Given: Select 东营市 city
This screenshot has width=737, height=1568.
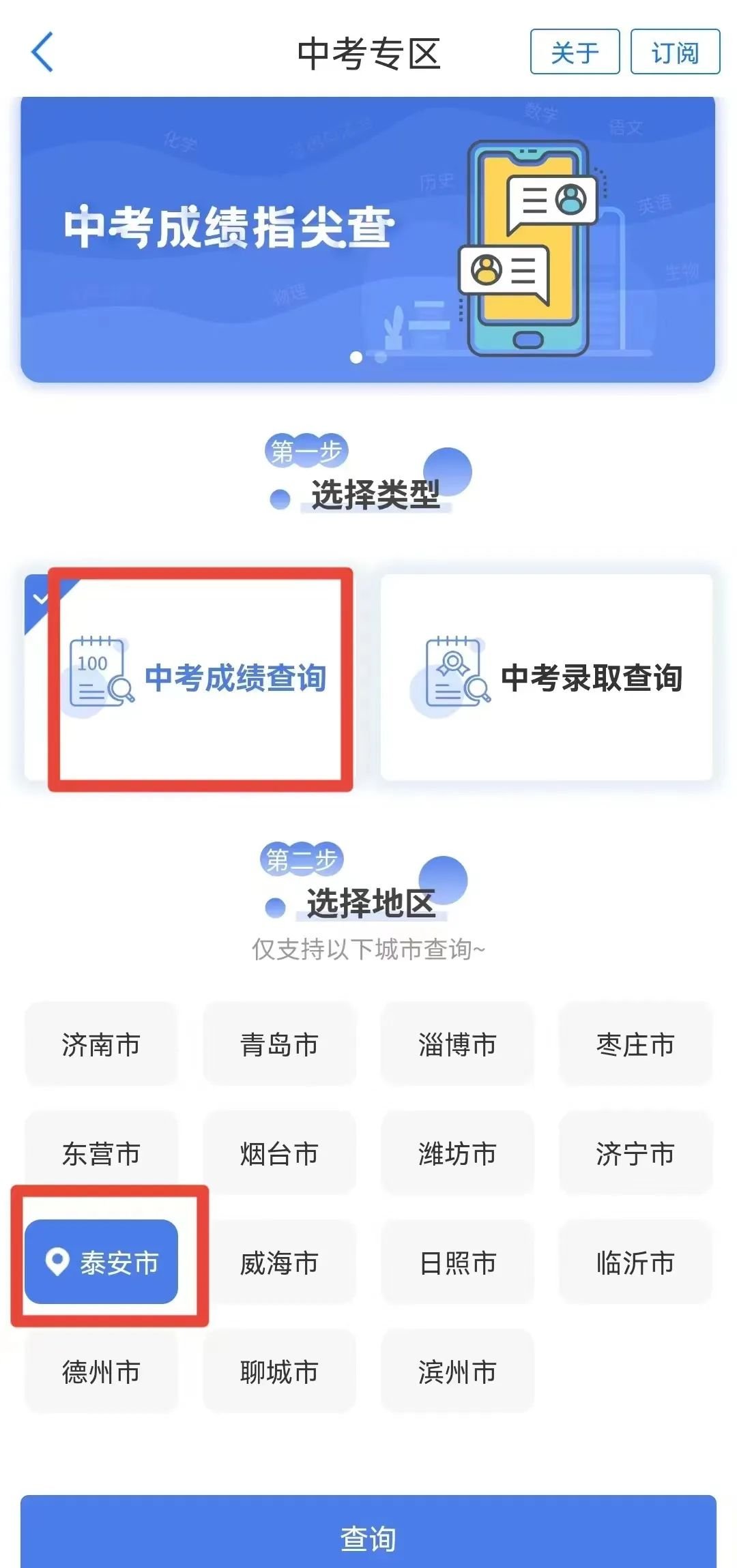Looking at the screenshot, I should click(101, 1153).
